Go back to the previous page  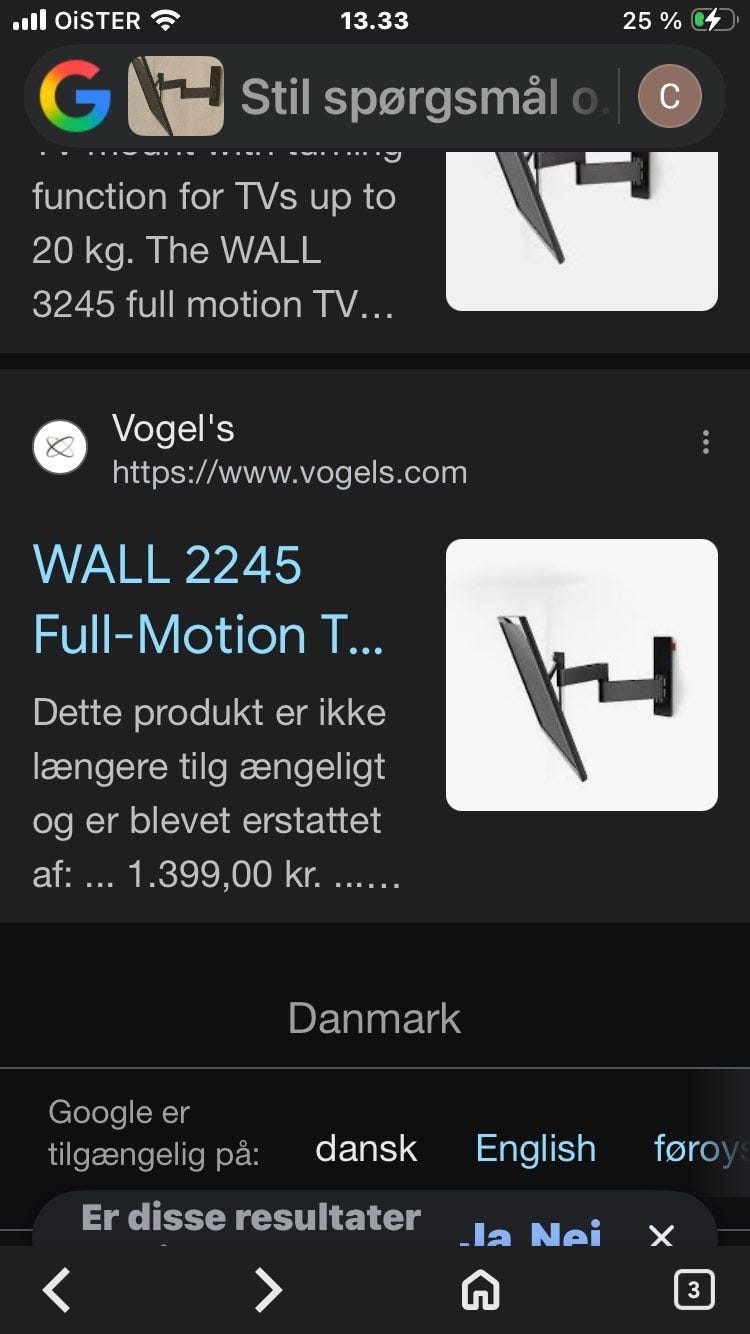(x=57, y=1290)
